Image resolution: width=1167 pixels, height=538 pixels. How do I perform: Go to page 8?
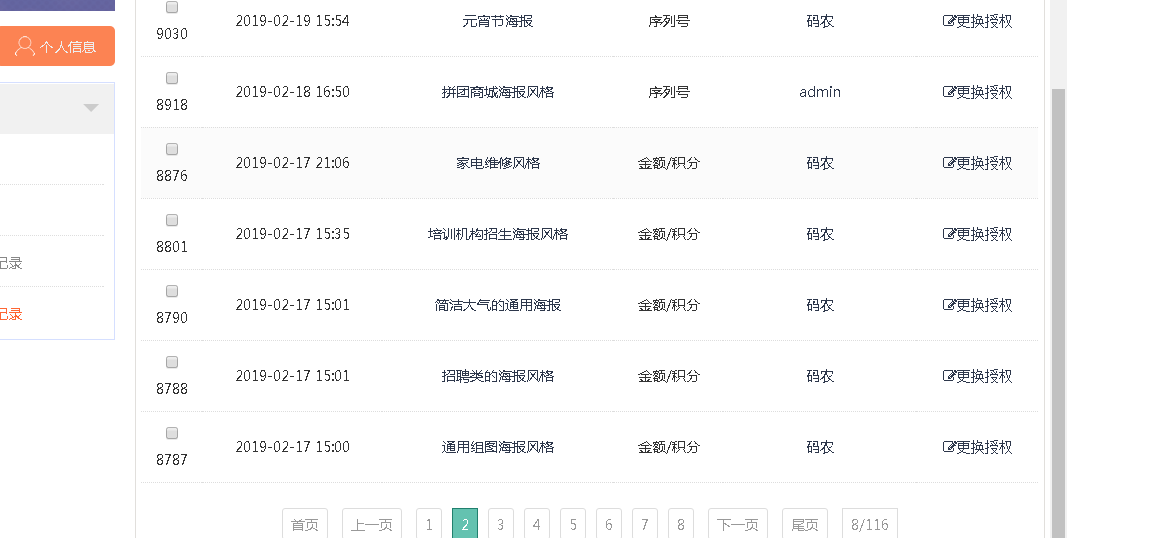click(681, 524)
